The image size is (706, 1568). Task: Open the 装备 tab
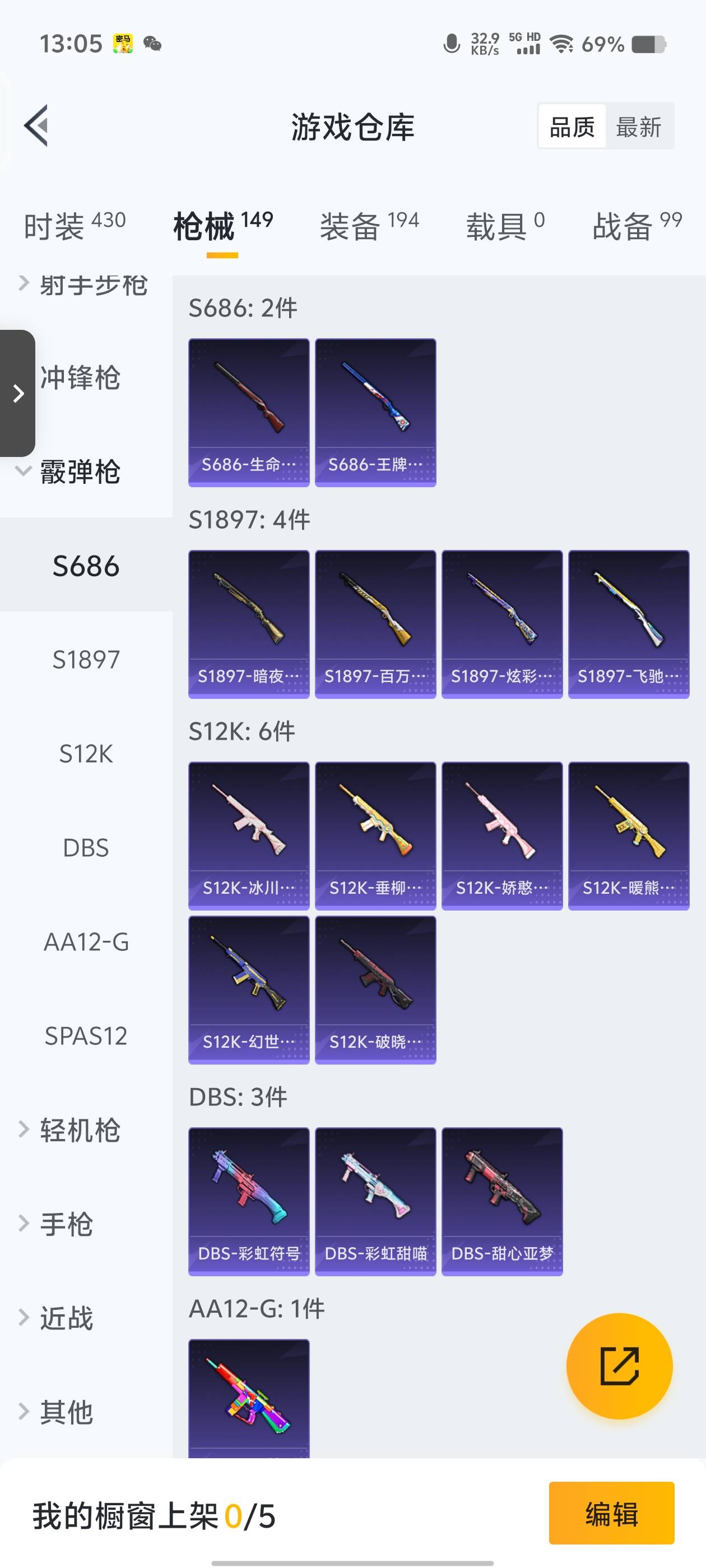tap(369, 226)
